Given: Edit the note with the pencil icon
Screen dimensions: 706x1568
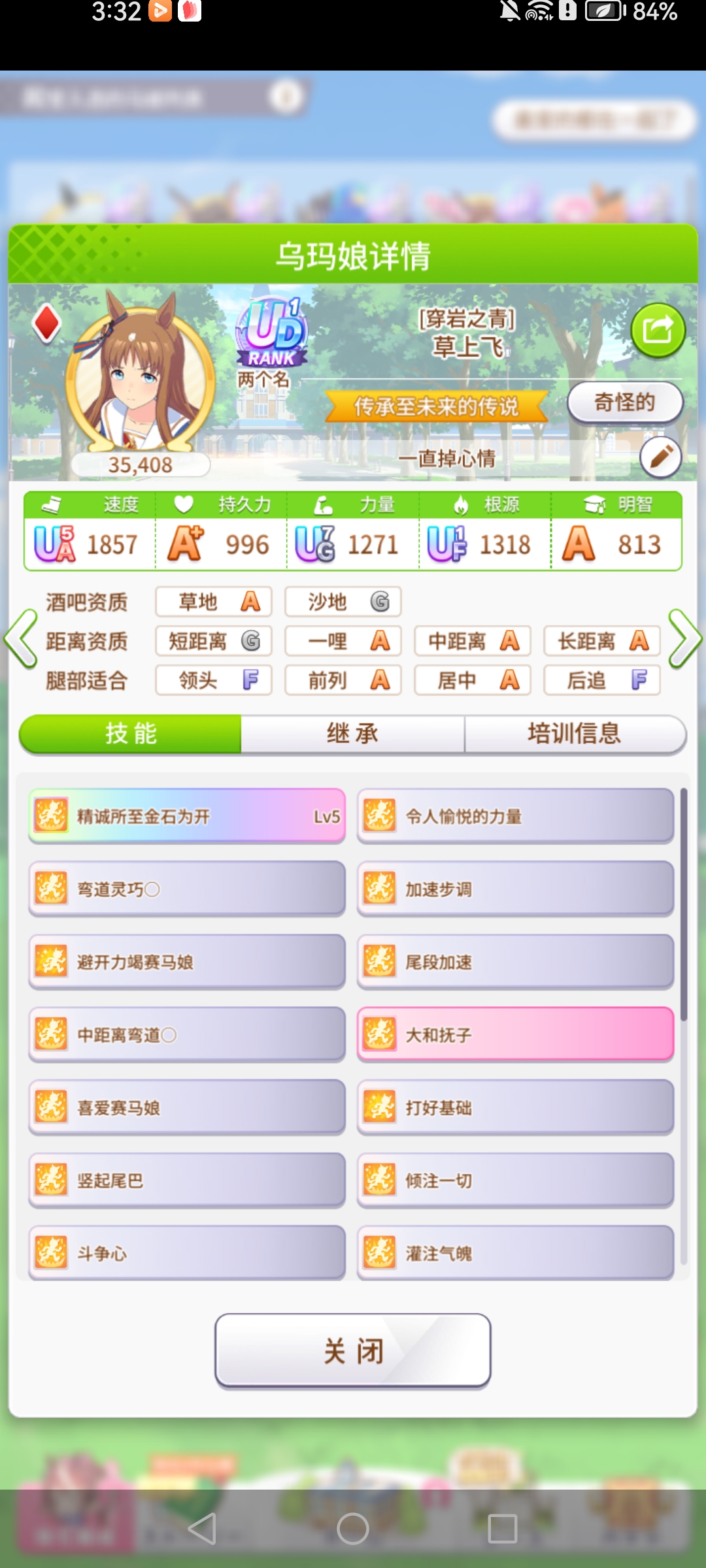Looking at the screenshot, I should 660,457.
